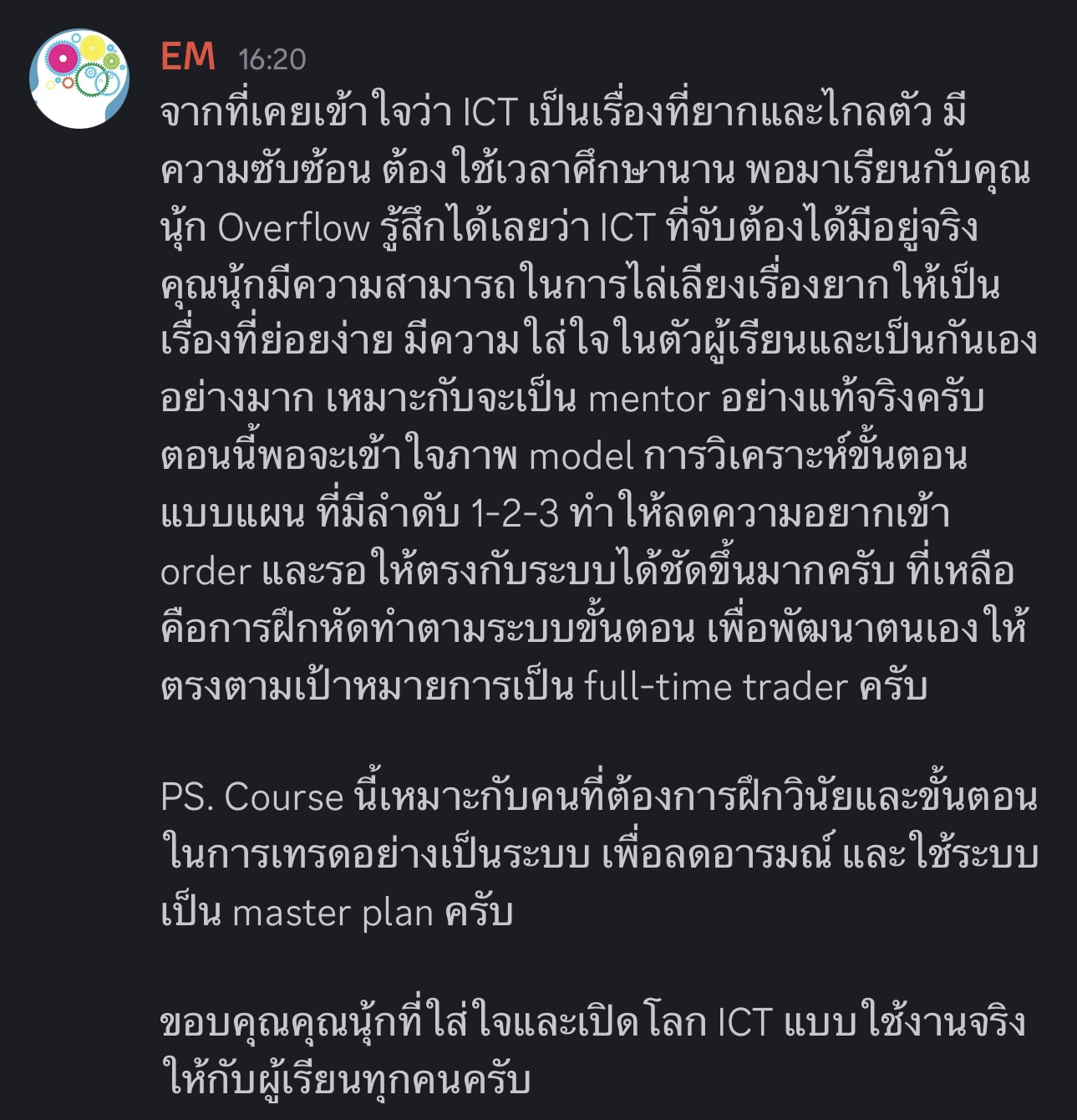Open EM's profile avatar
This screenshot has width=1077, height=1120.
(x=79, y=79)
